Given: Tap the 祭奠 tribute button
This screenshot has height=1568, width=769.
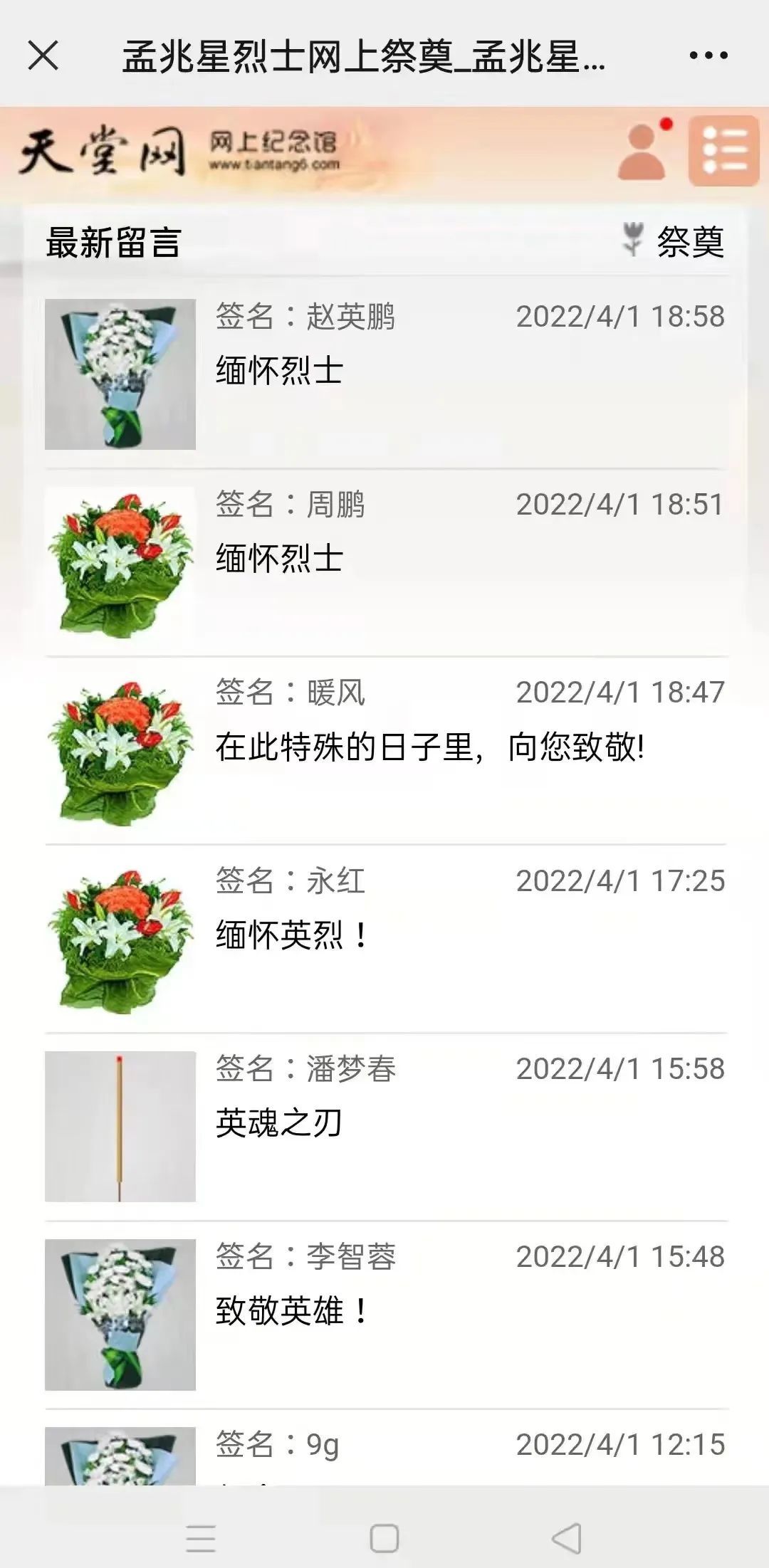Looking at the screenshot, I should [x=674, y=241].
